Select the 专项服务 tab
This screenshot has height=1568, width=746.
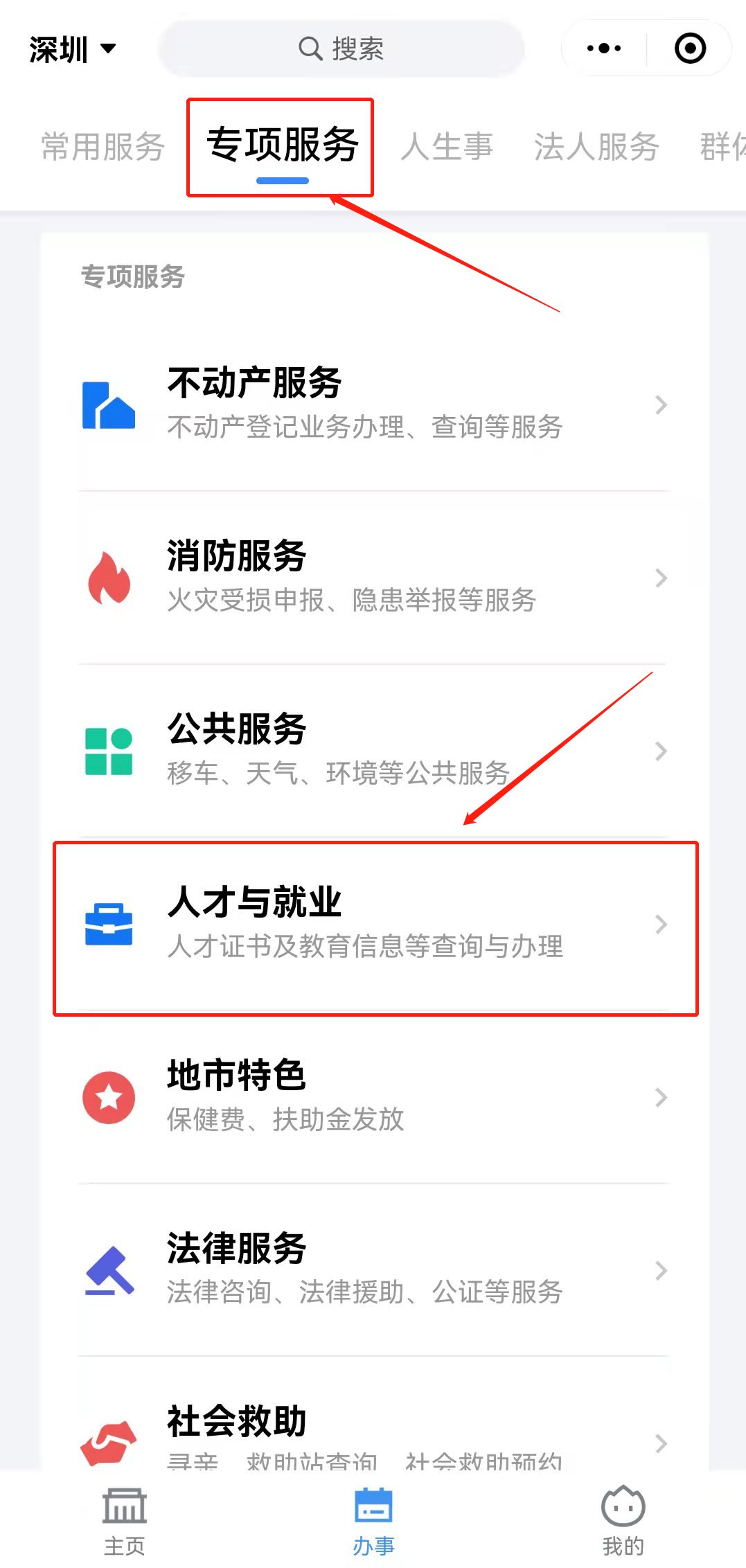(x=282, y=147)
